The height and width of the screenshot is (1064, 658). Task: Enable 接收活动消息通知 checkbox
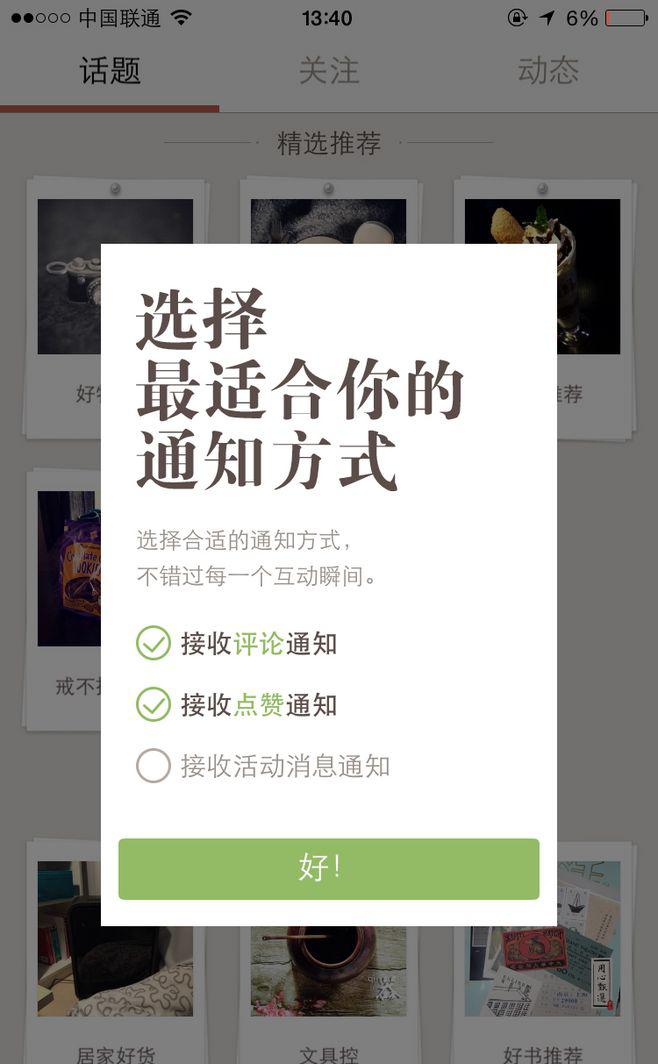point(153,767)
